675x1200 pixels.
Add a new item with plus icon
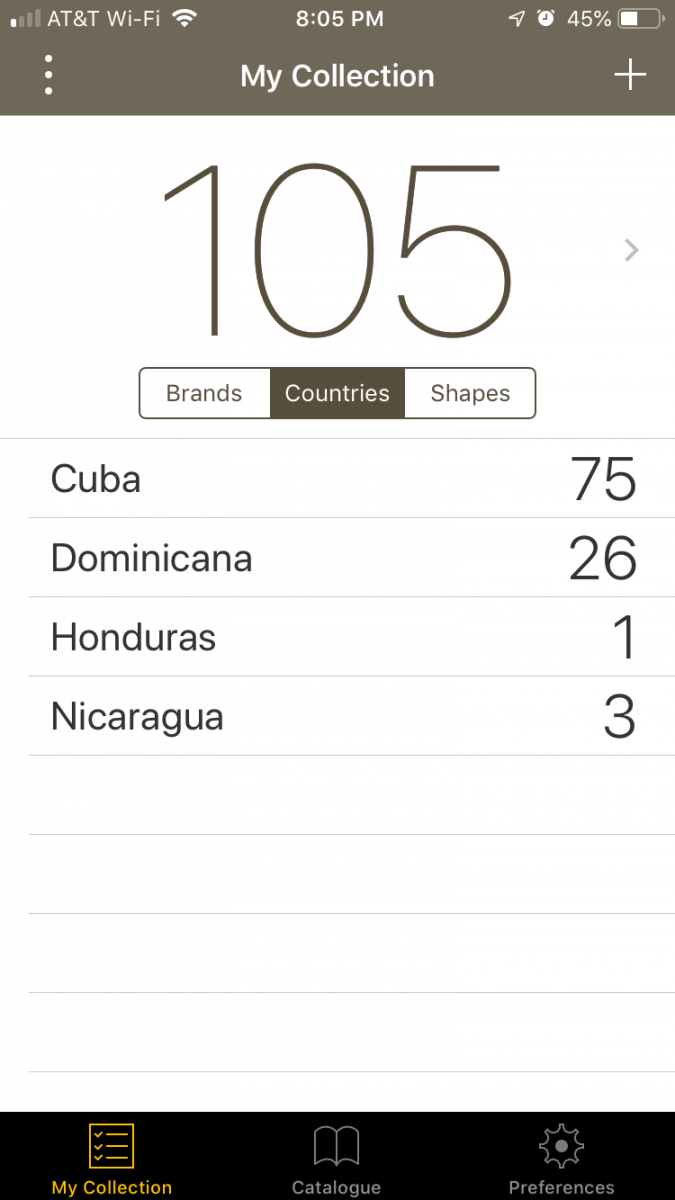pos(630,75)
